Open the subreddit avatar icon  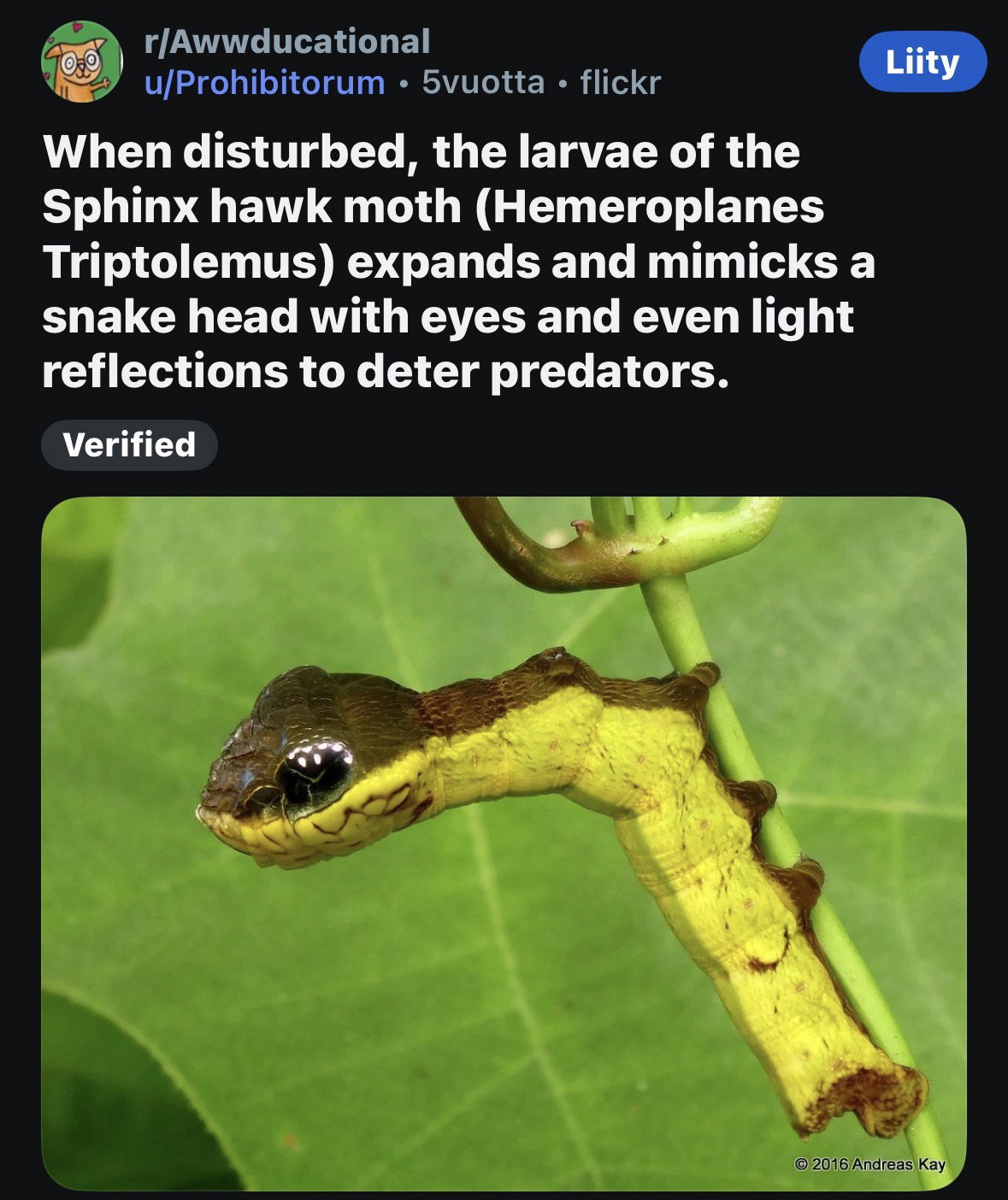click(81, 62)
